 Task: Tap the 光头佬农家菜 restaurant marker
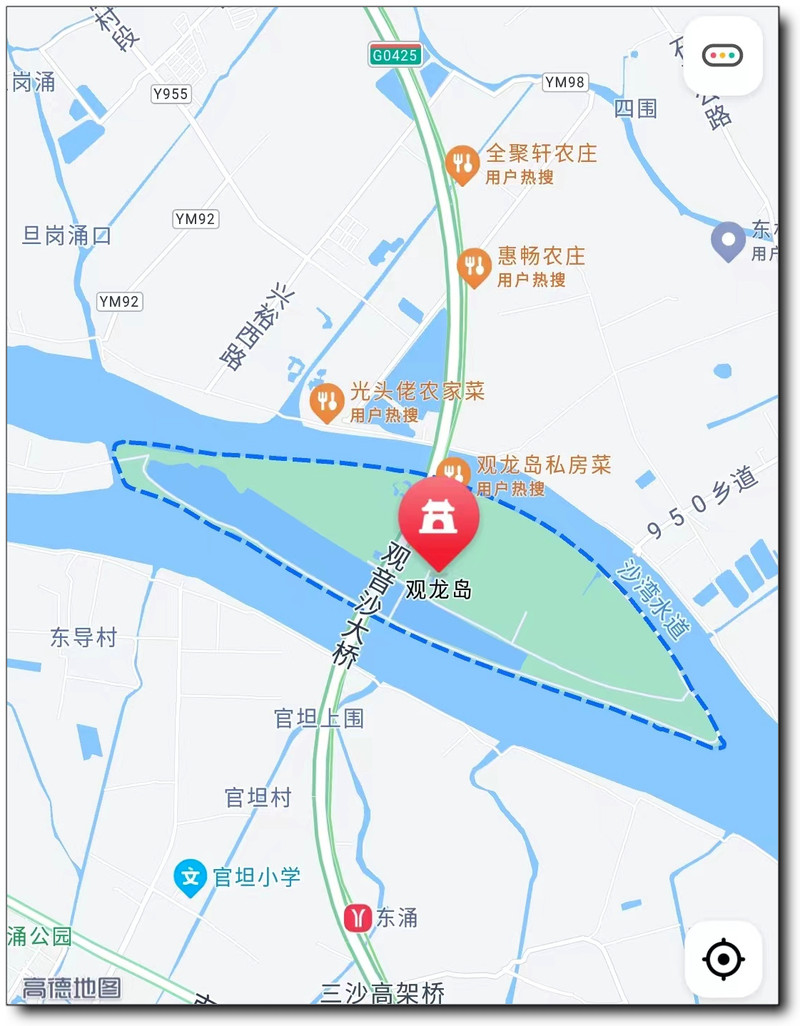[326, 402]
